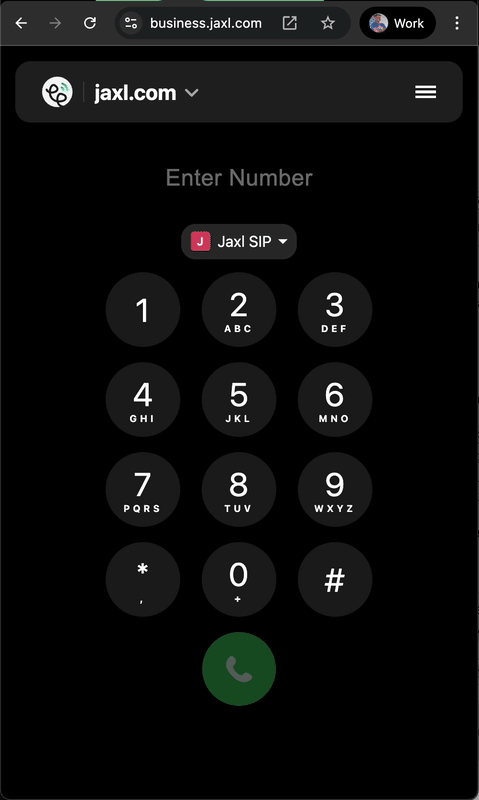Image resolution: width=479 pixels, height=800 pixels.
Task: Tap the 6 MNO key
Action: coord(335,399)
